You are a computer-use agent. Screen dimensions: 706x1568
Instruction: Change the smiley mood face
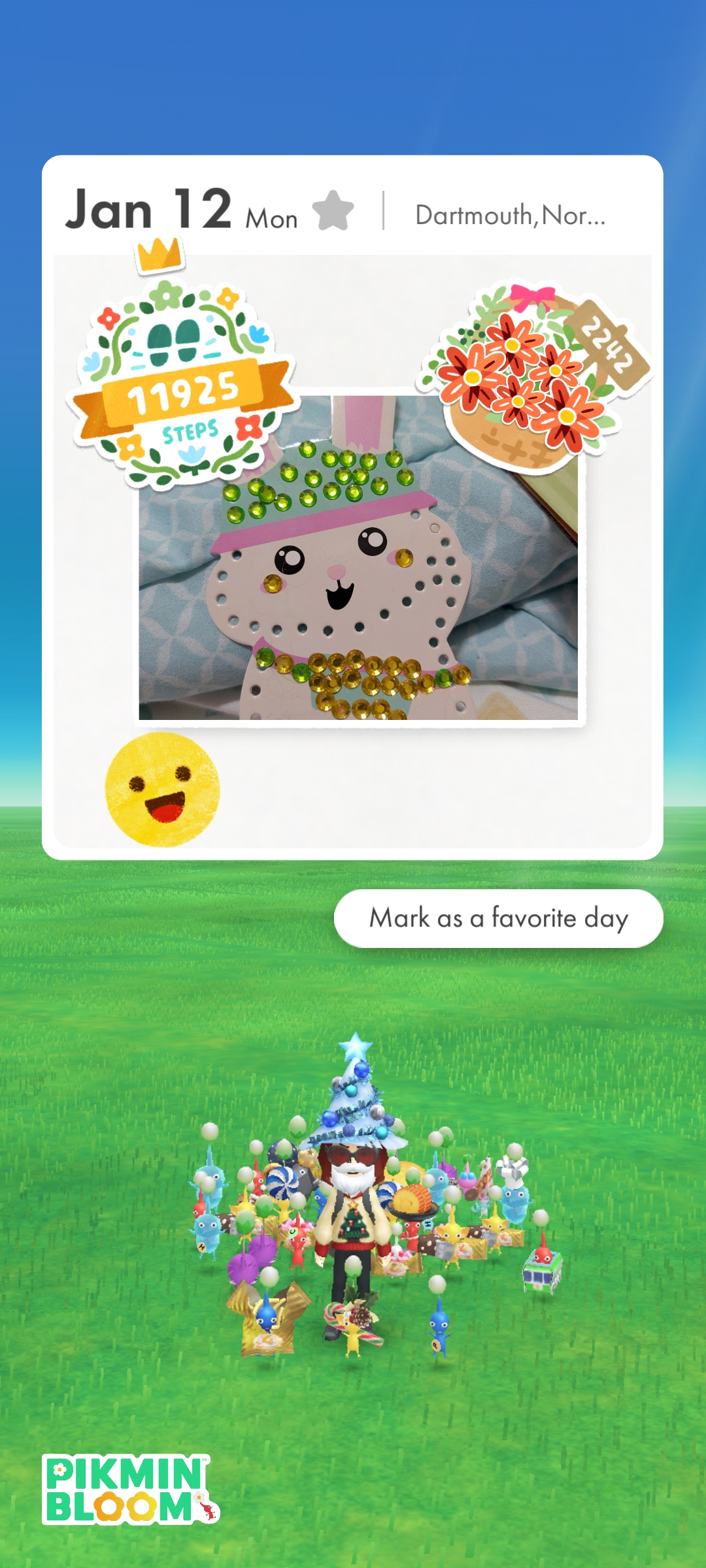click(162, 790)
